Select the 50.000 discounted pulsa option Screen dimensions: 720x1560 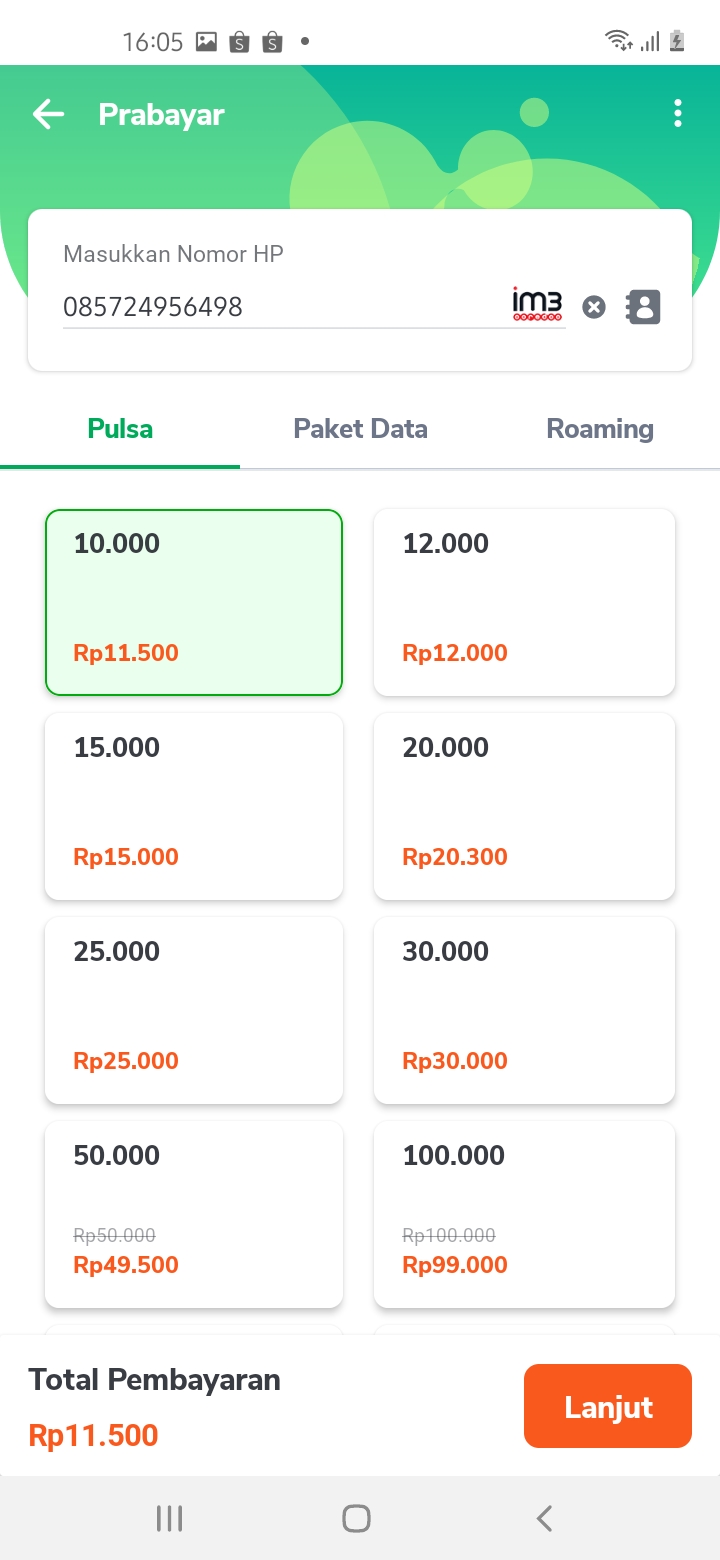pyautogui.click(x=193, y=1214)
